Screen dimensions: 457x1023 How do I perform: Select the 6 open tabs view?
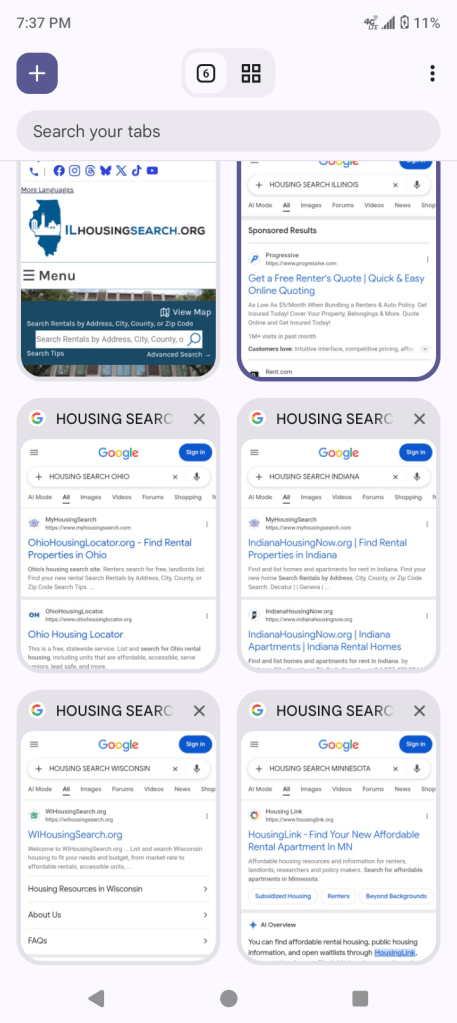click(x=205, y=73)
